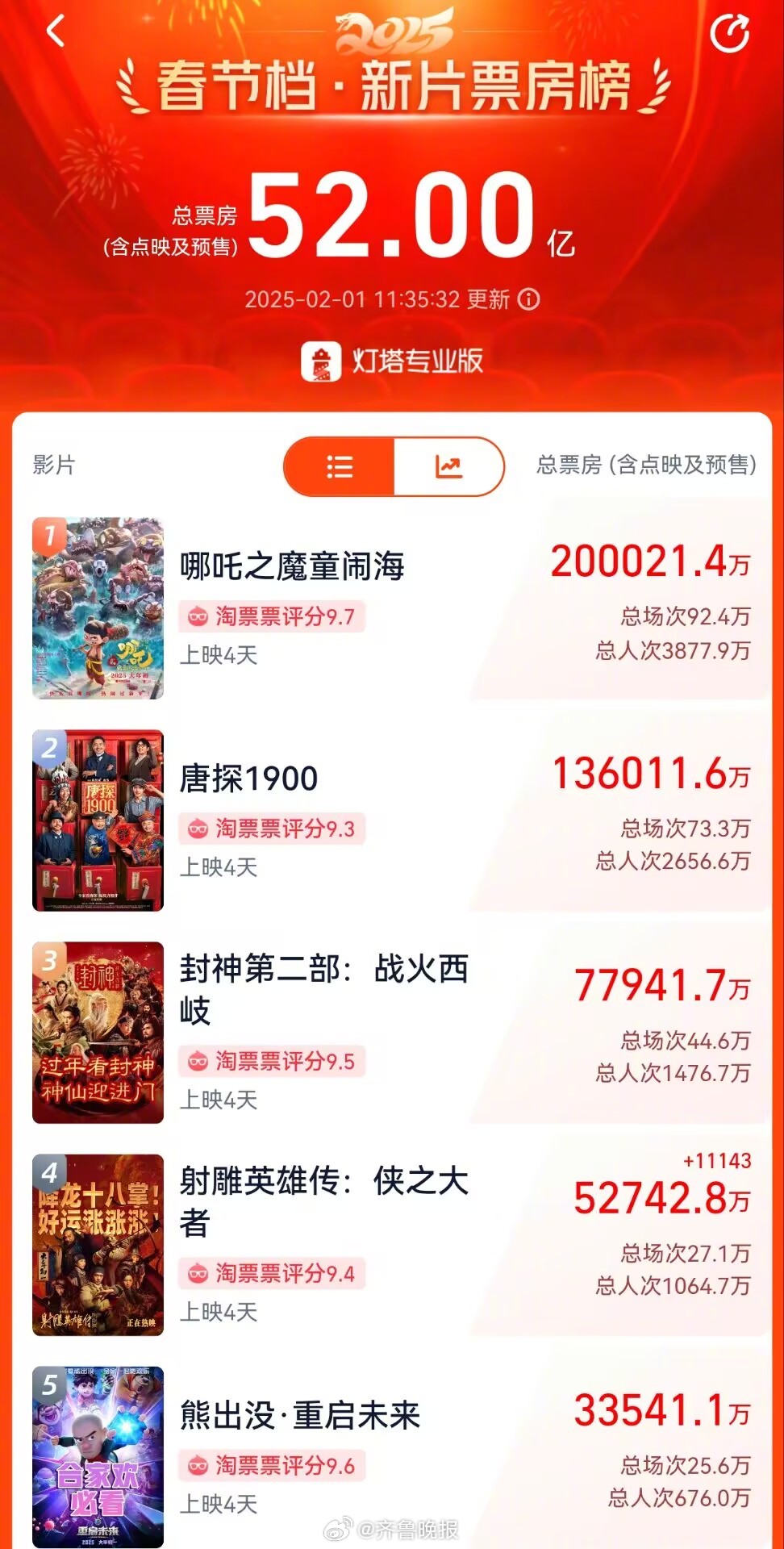Image resolution: width=784 pixels, height=1549 pixels.
Task: Switch to the chart tab in the toggle
Action: point(448,466)
